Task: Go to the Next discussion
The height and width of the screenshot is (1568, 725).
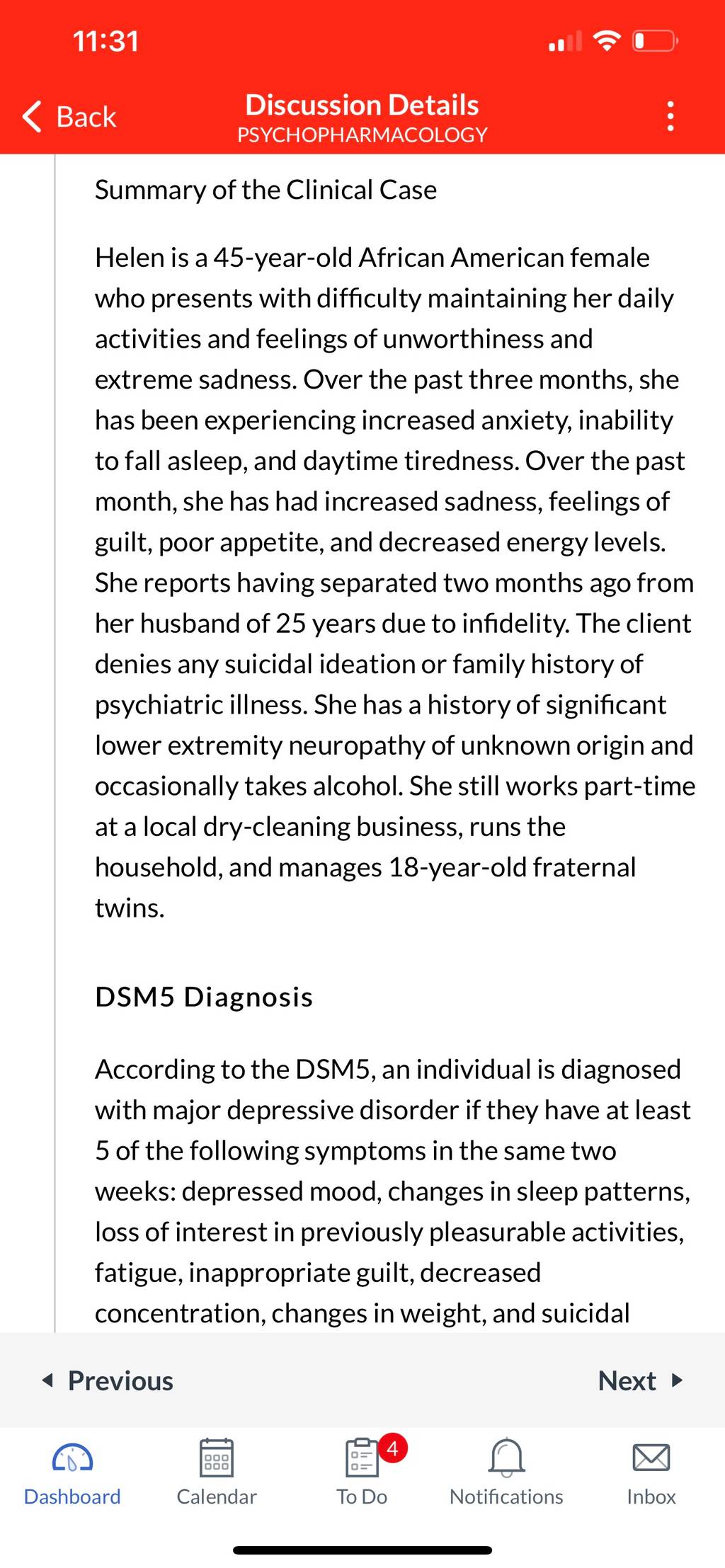Action: 640,1380
